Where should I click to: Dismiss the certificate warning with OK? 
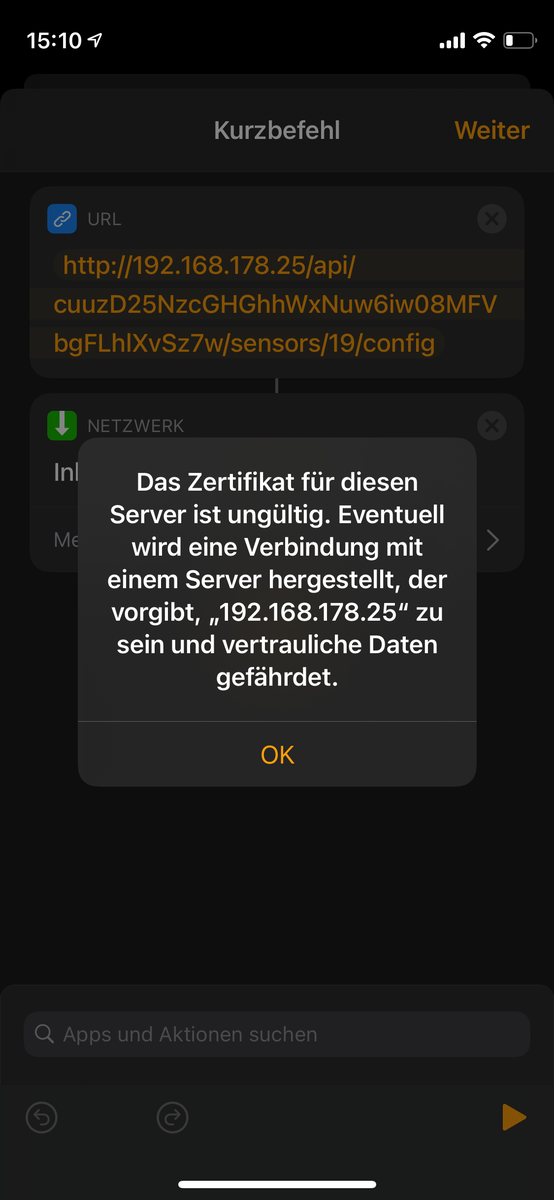[277, 754]
